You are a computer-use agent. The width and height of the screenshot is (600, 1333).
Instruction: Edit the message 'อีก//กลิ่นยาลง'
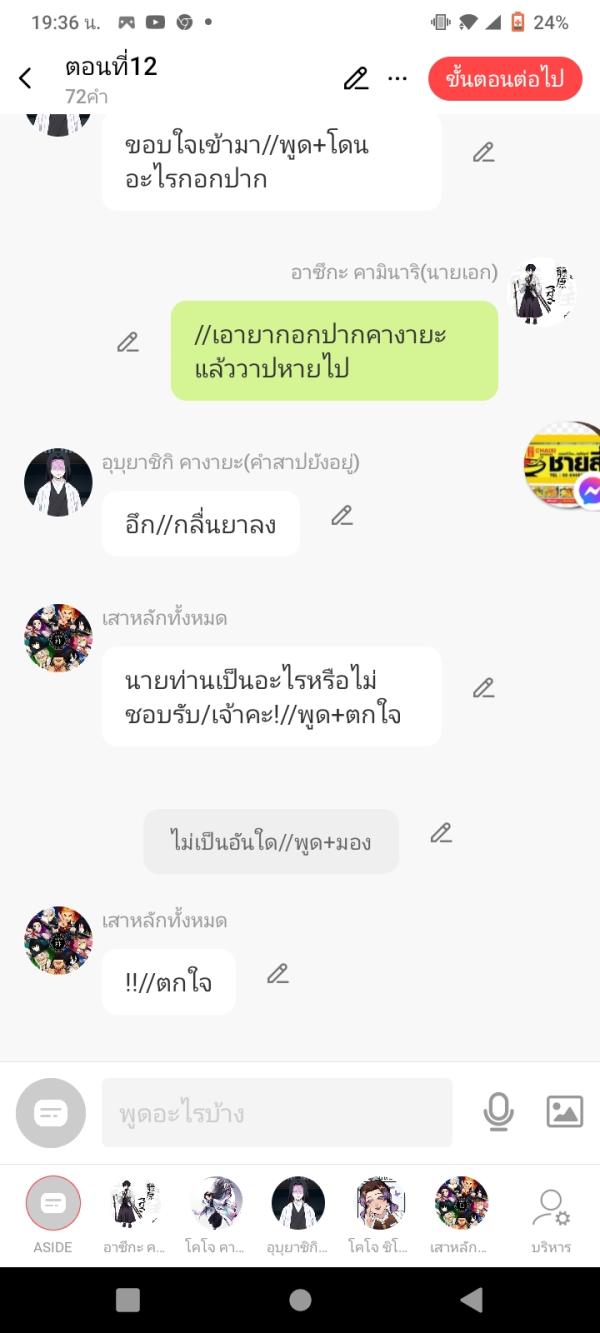coord(342,516)
